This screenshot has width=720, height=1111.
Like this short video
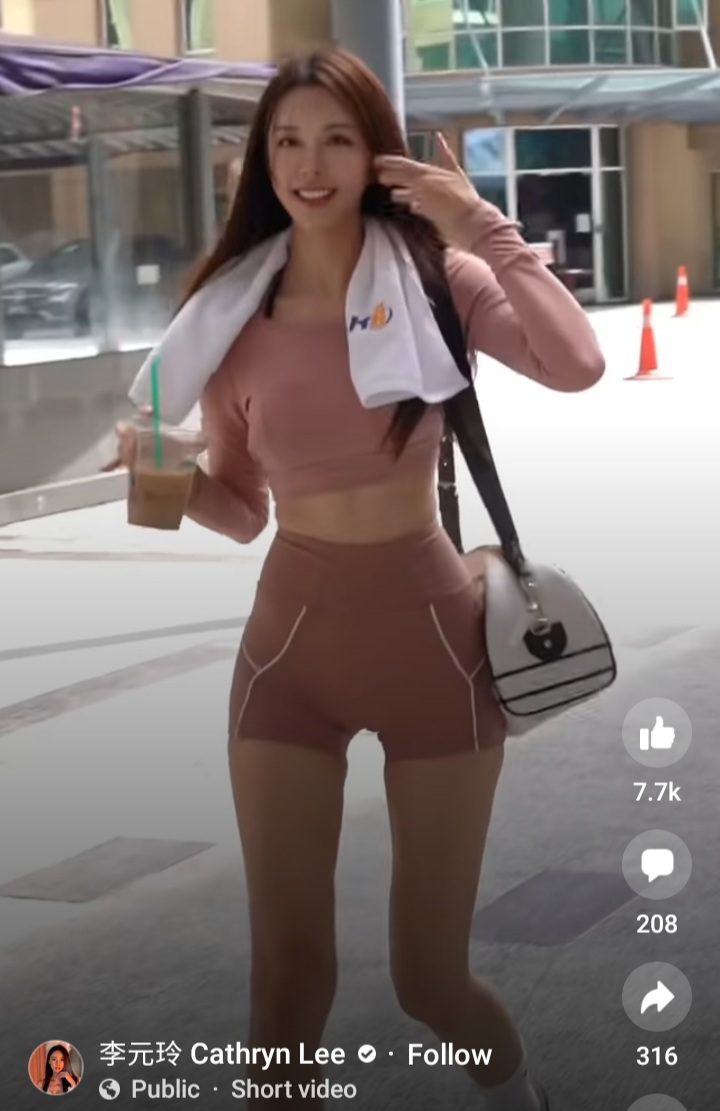pos(656,733)
